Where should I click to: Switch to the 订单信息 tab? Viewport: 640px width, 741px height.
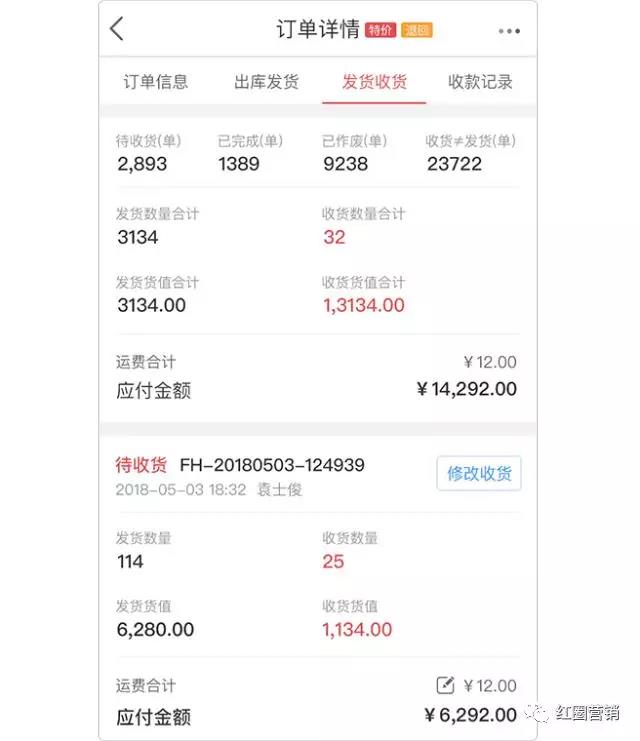[155, 82]
